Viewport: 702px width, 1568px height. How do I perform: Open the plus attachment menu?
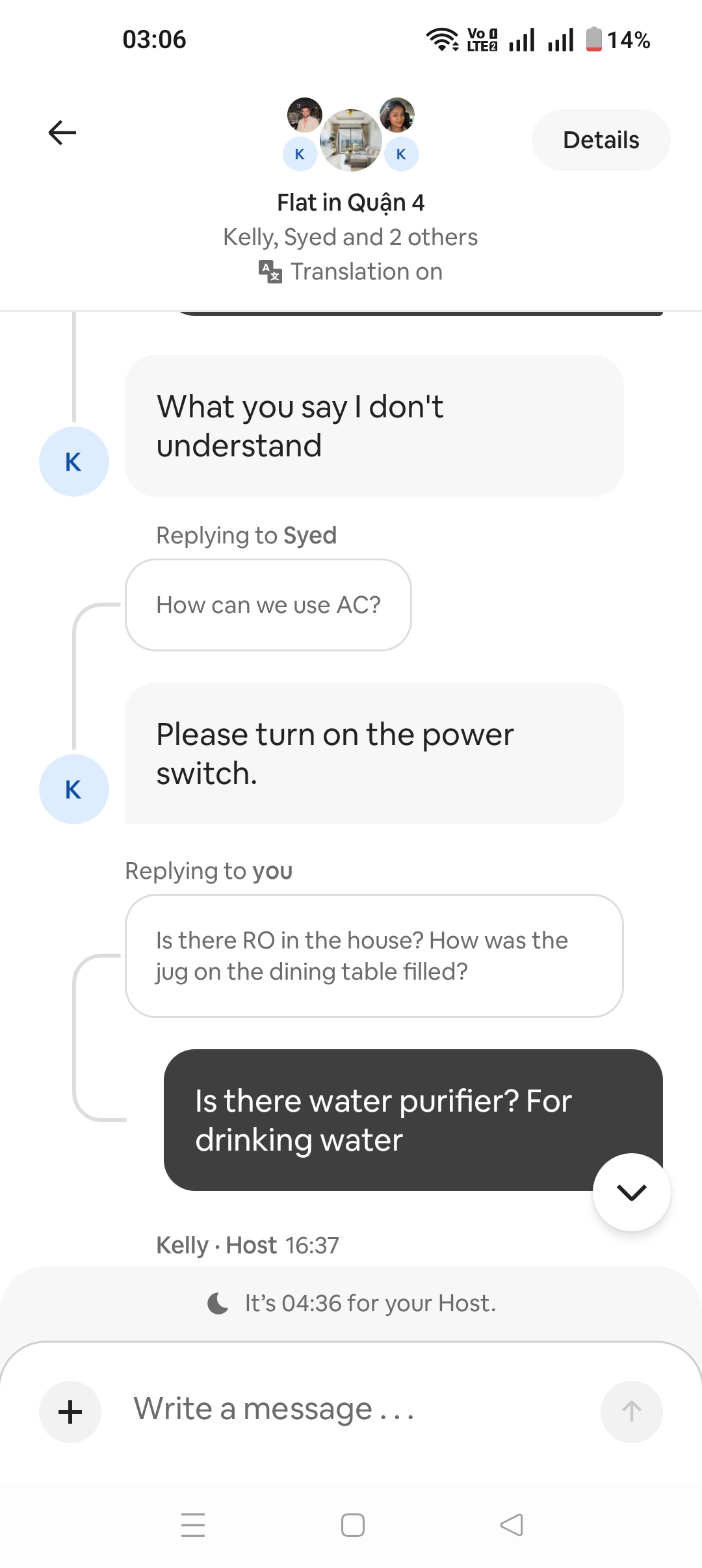pyautogui.click(x=70, y=1412)
